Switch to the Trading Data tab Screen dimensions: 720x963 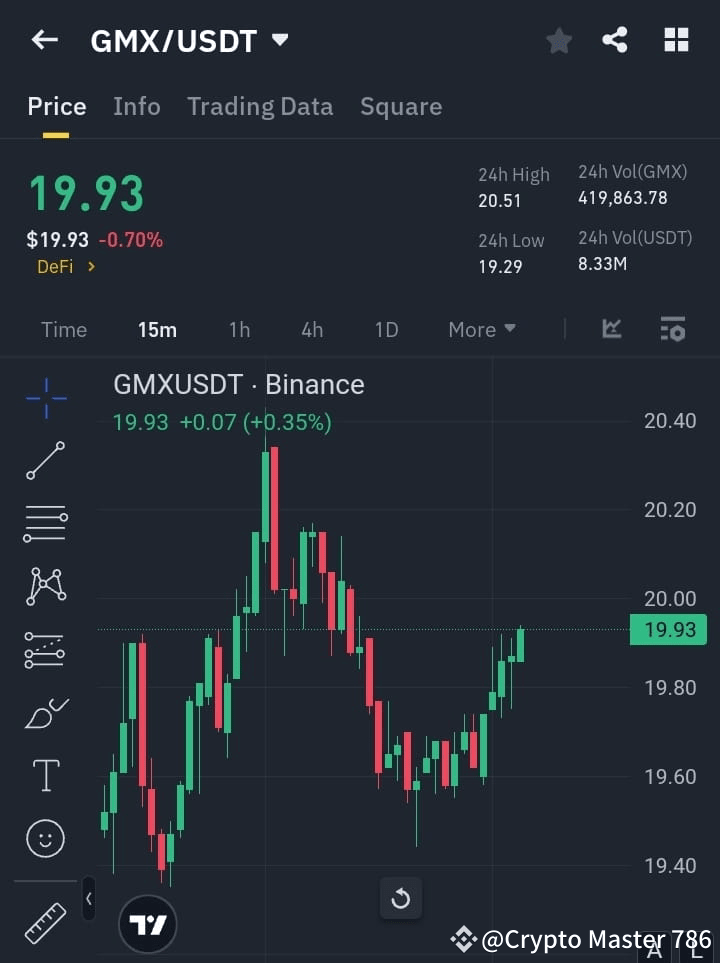tap(260, 106)
